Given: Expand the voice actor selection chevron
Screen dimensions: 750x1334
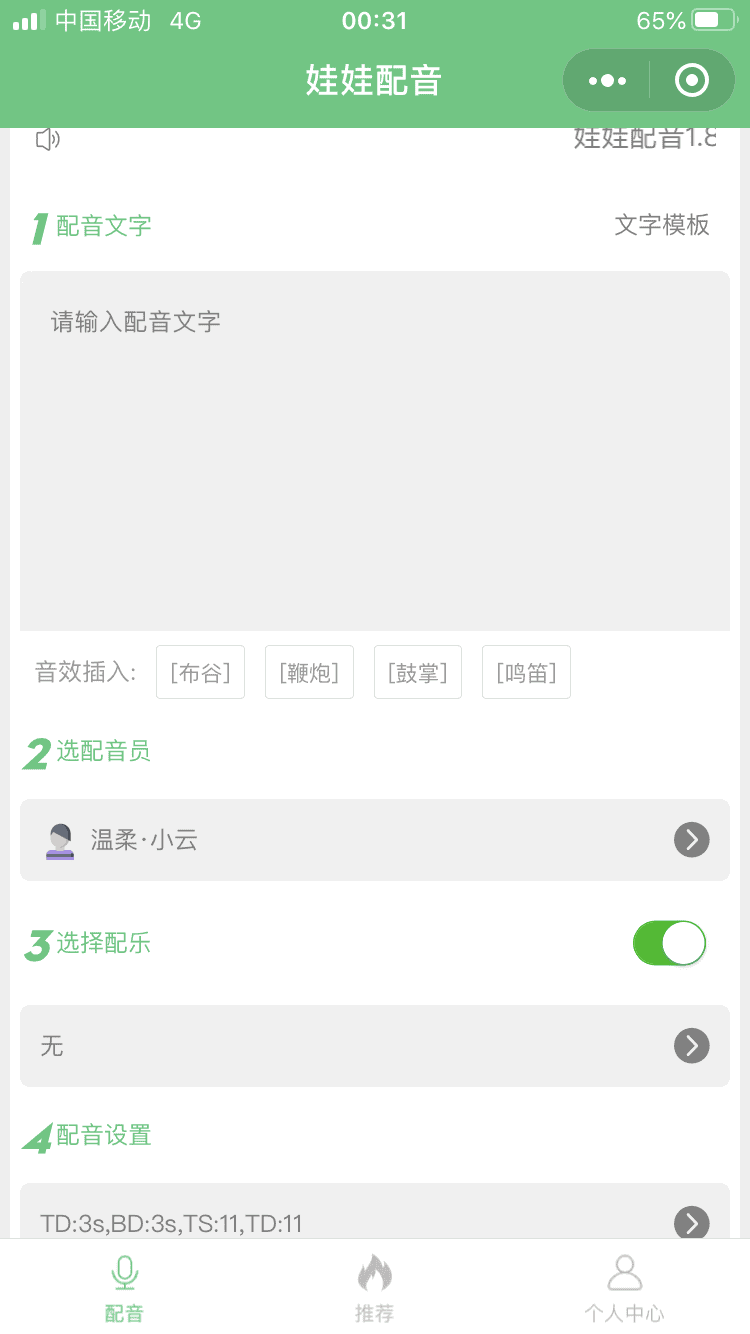Looking at the screenshot, I should pyautogui.click(x=690, y=840).
